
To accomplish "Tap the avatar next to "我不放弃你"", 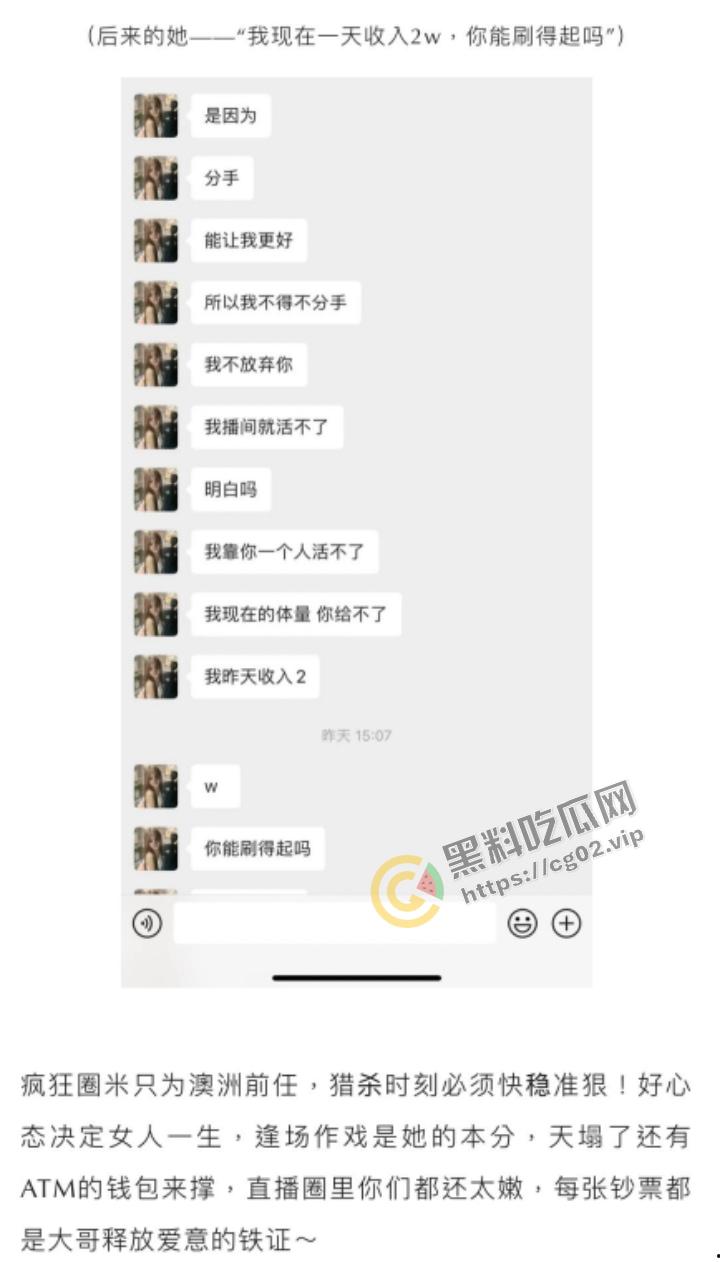I will click(156, 365).
